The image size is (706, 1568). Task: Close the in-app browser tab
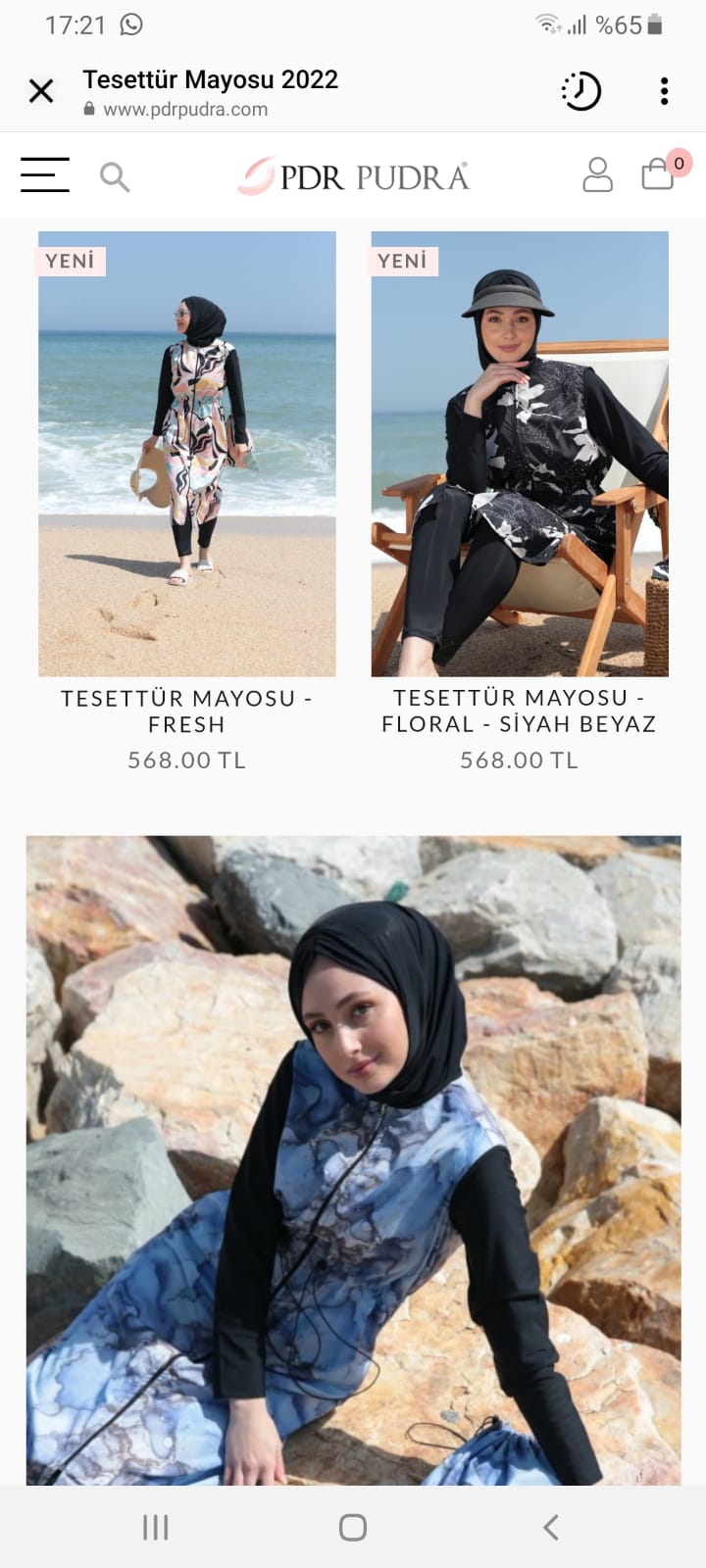[x=41, y=91]
